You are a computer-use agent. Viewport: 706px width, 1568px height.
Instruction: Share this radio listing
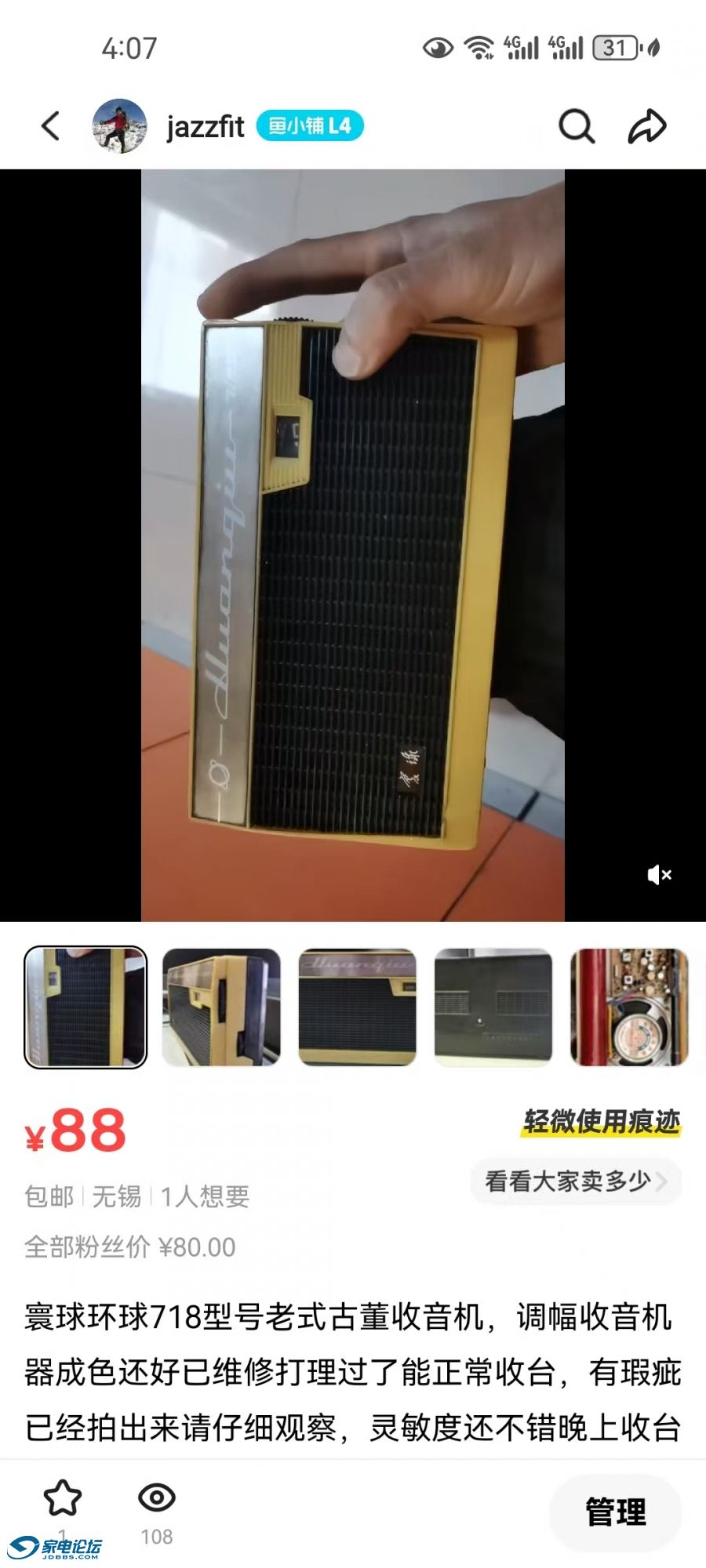pos(647,126)
